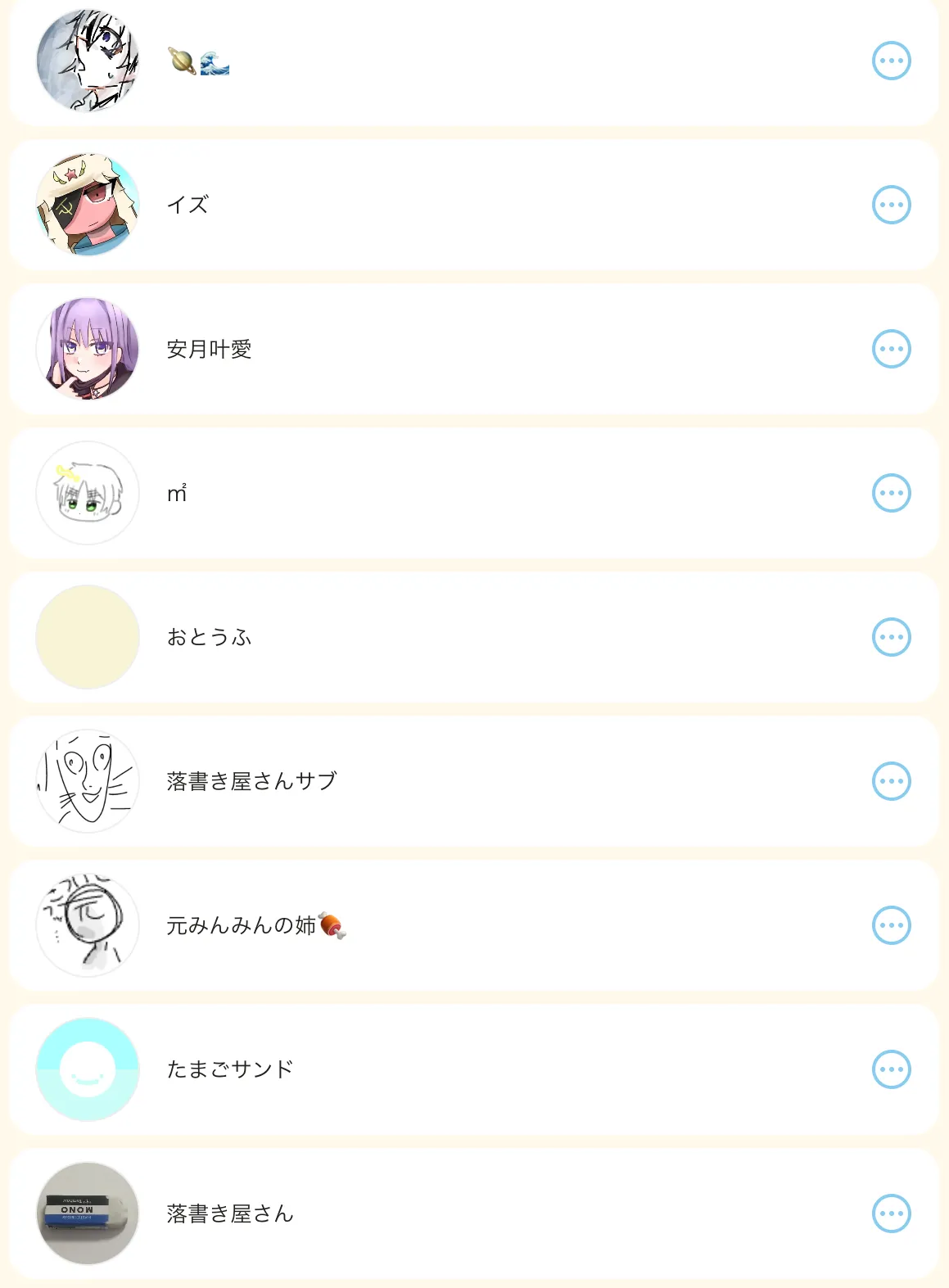This screenshot has width=949, height=1288.
Task: Open the options menu for 落書き屋さん
Action: click(x=891, y=1213)
